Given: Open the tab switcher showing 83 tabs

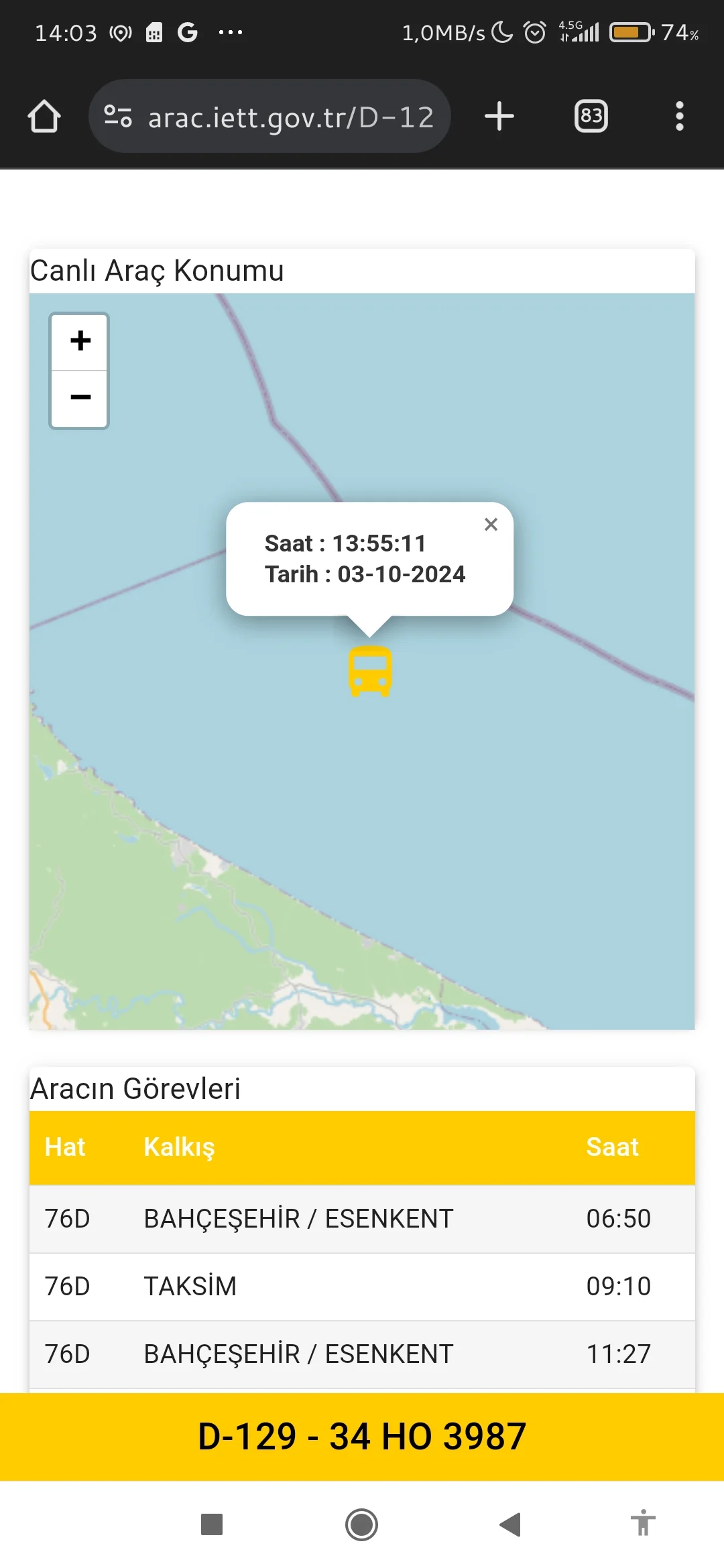Looking at the screenshot, I should [591, 117].
